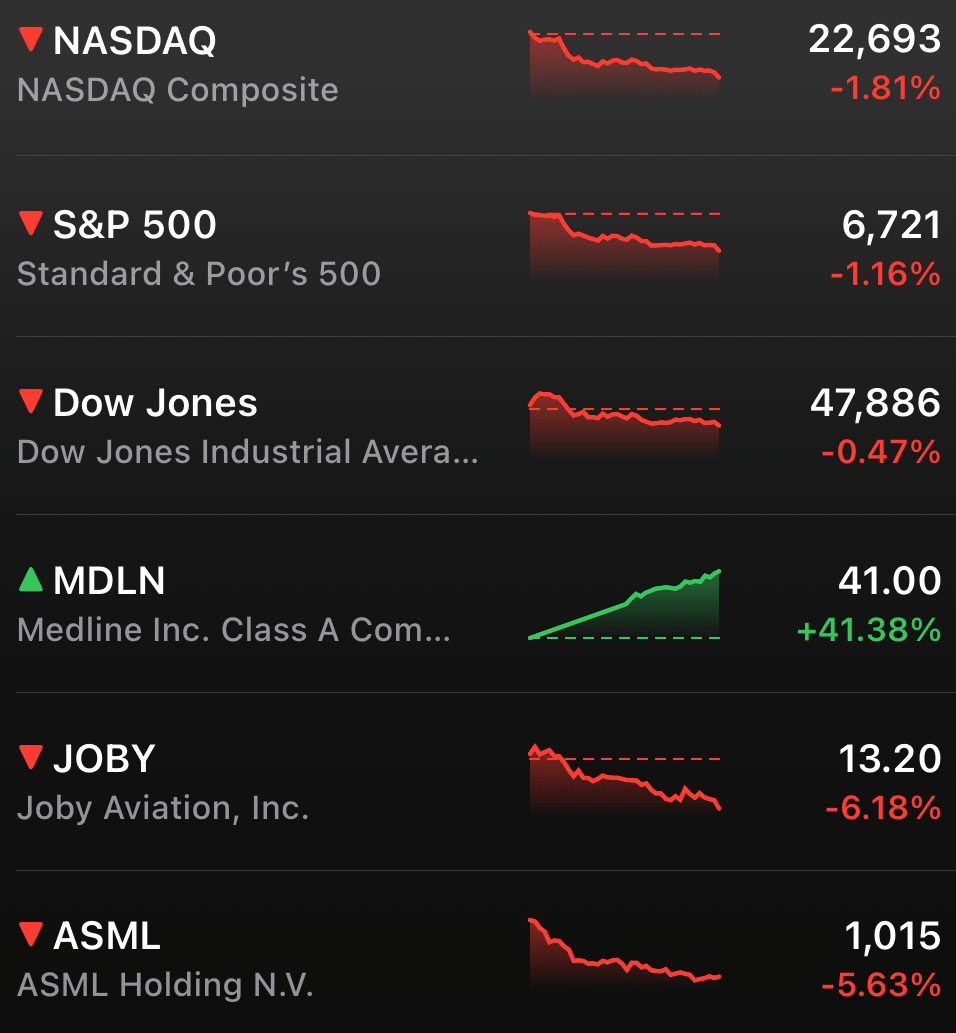Toggle NASDAQ's -1.81% change display
Image resolution: width=956 pixels, height=1033 pixels.
[x=885, y=90]
